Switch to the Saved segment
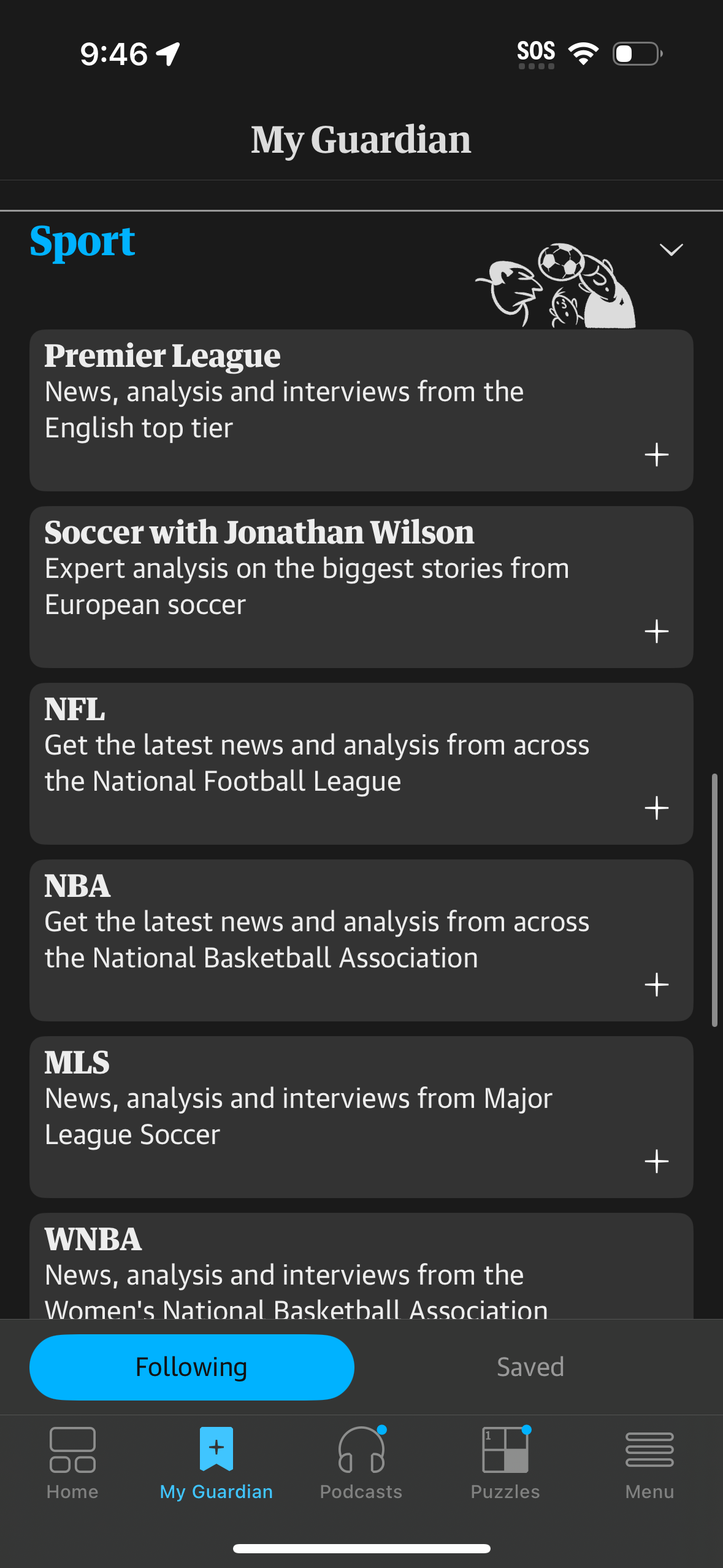 (x=530, y=1367)
